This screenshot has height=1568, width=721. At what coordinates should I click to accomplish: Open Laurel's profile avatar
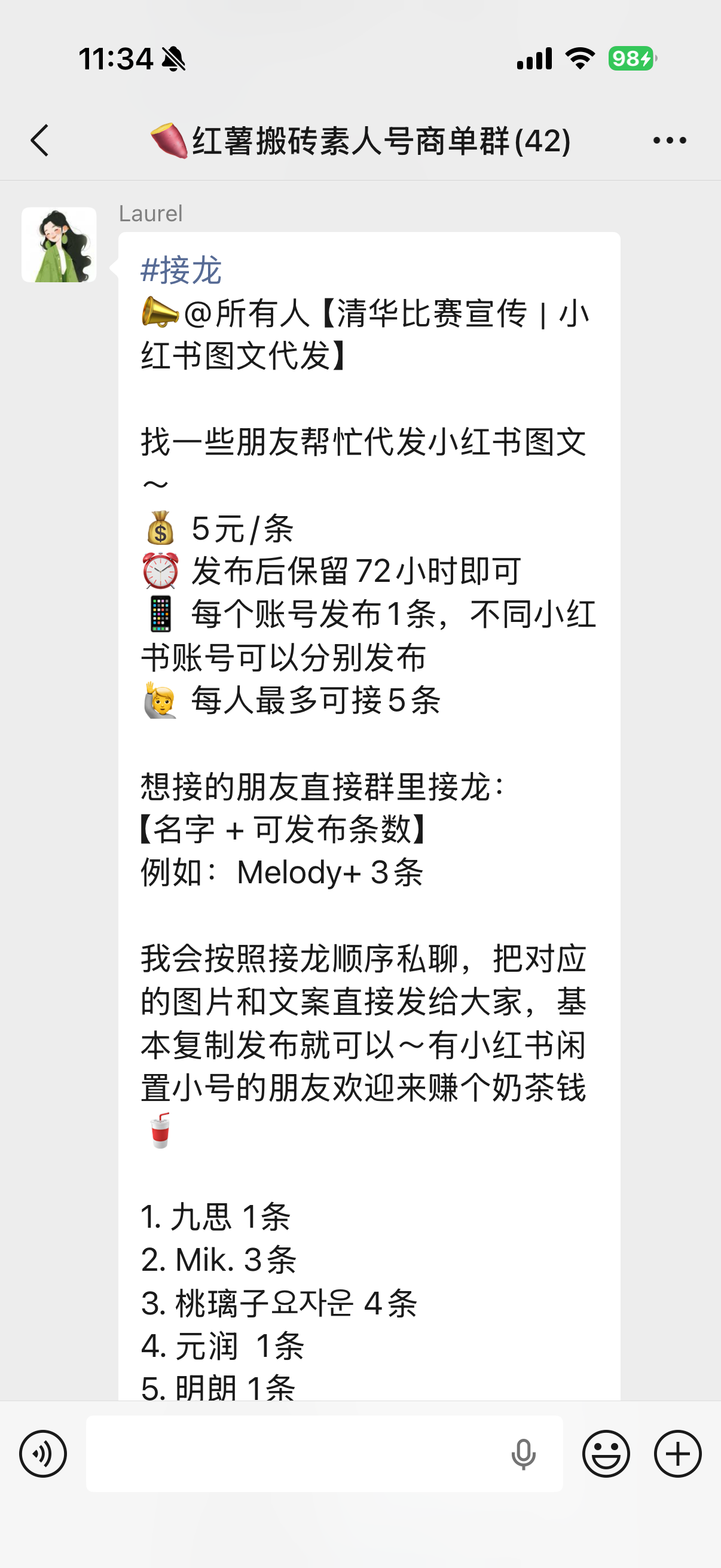click(x=59, y=245)
